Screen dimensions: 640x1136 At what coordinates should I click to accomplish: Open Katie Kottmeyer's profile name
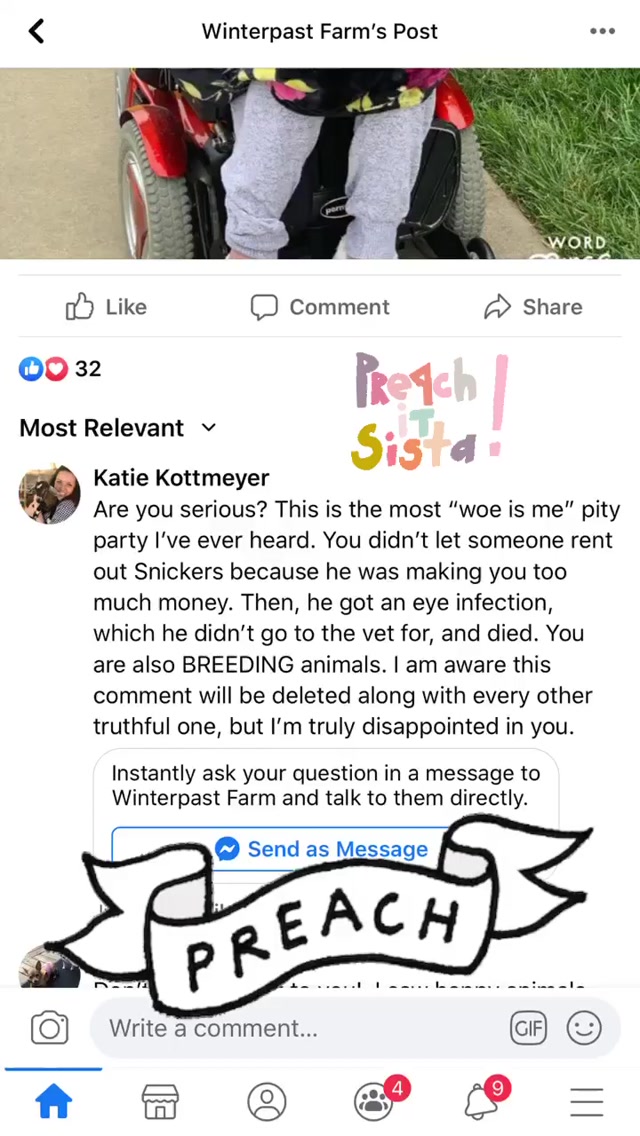pyautogui.click(x=181, y=478)
